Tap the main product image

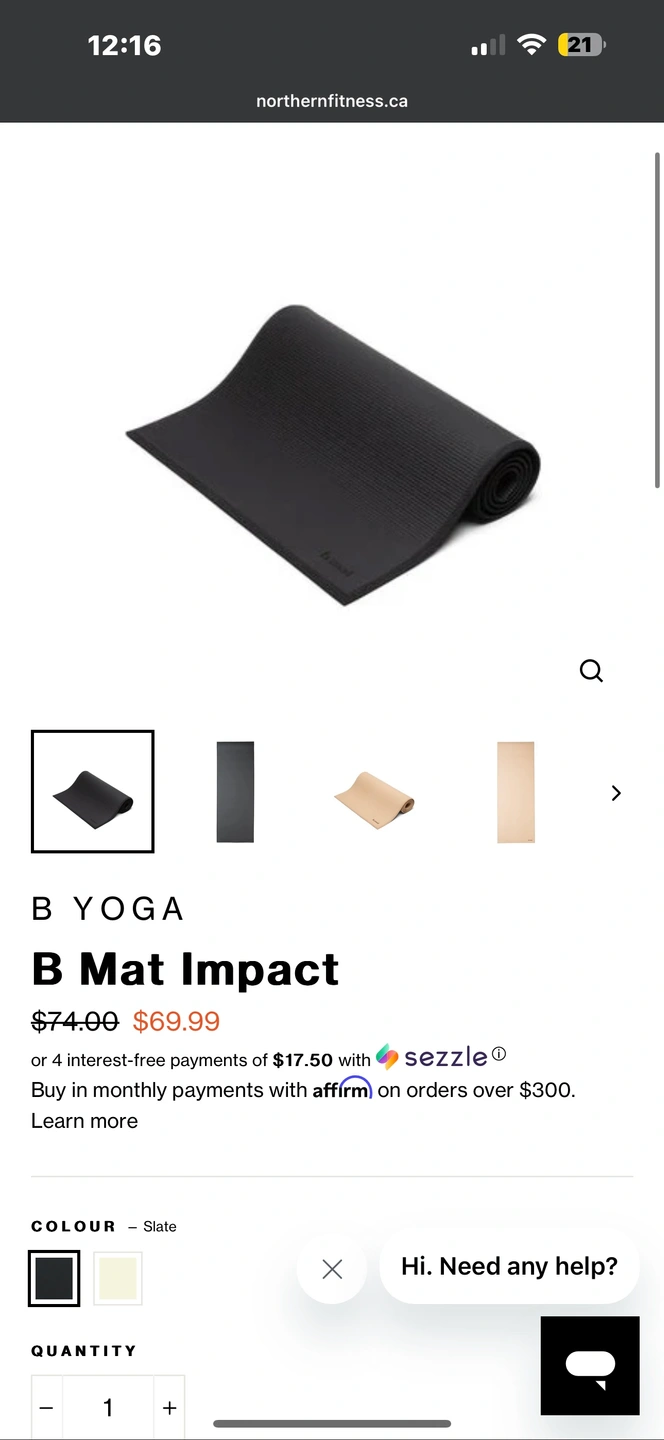pos(332,455)
